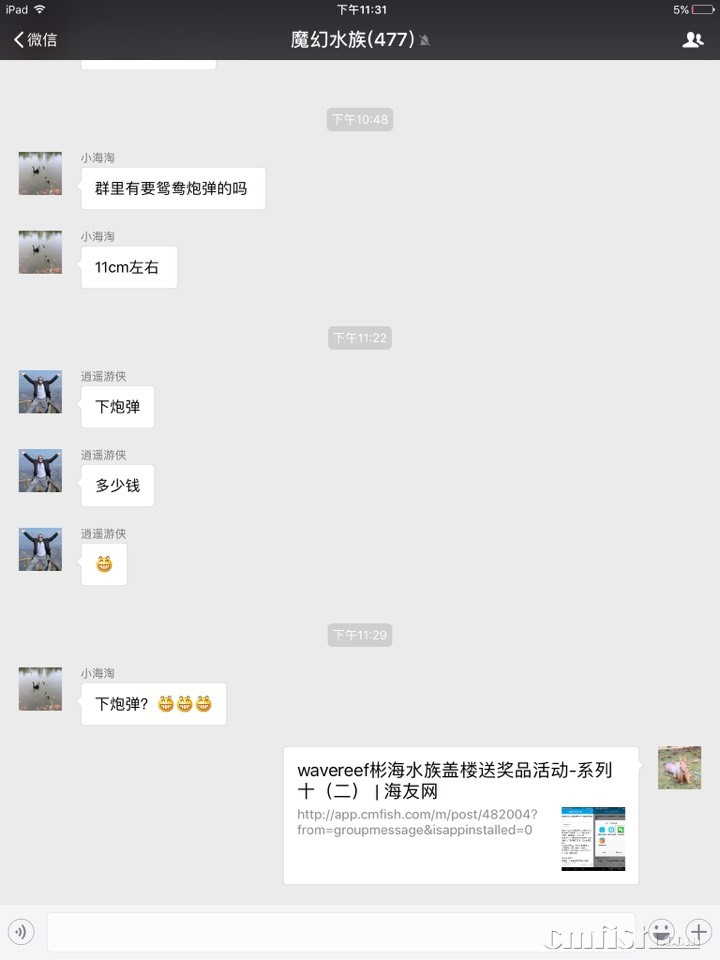Switch to voice message input
Viewport: 720px width, 960px height.
(x=21, y=933)
